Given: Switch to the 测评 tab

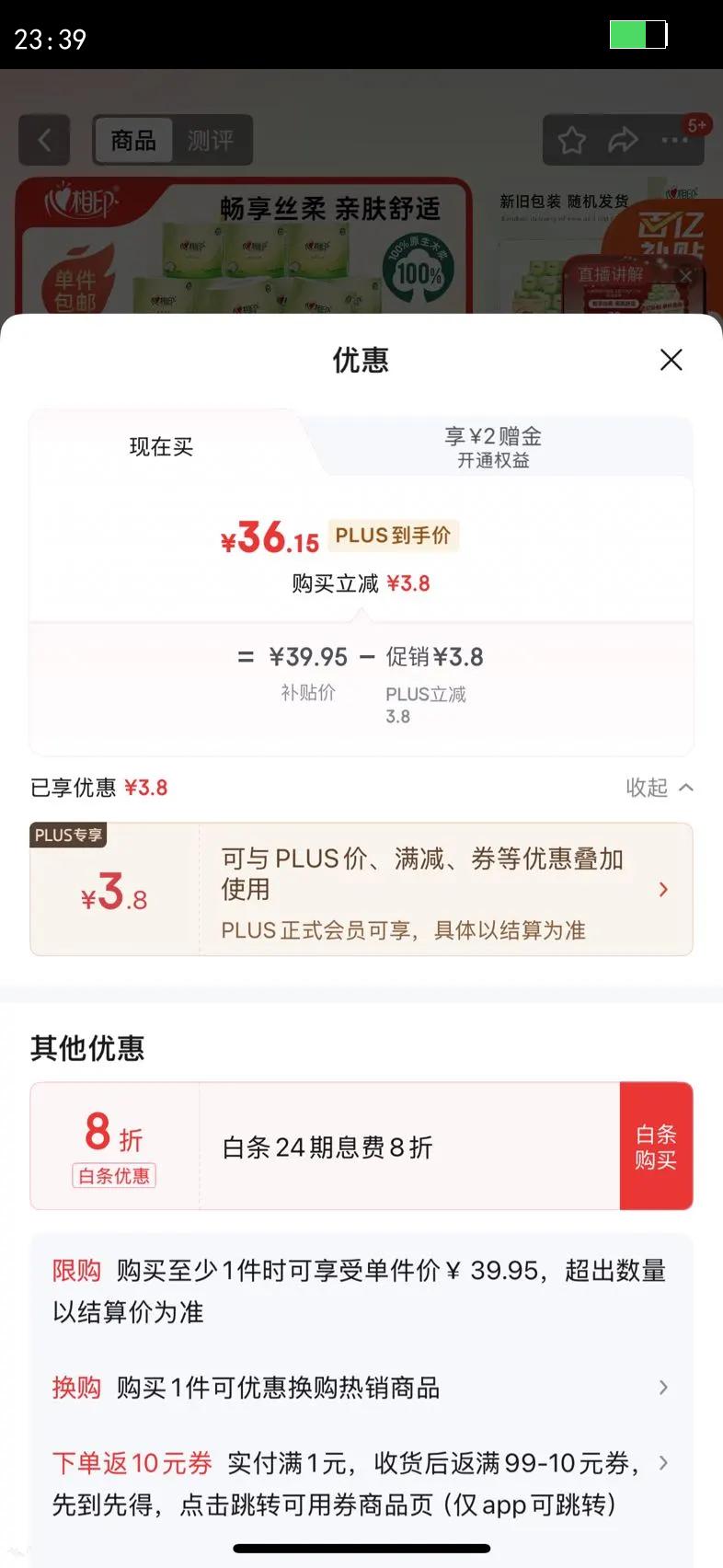Looking at the screenshot, I should point(212,140).
